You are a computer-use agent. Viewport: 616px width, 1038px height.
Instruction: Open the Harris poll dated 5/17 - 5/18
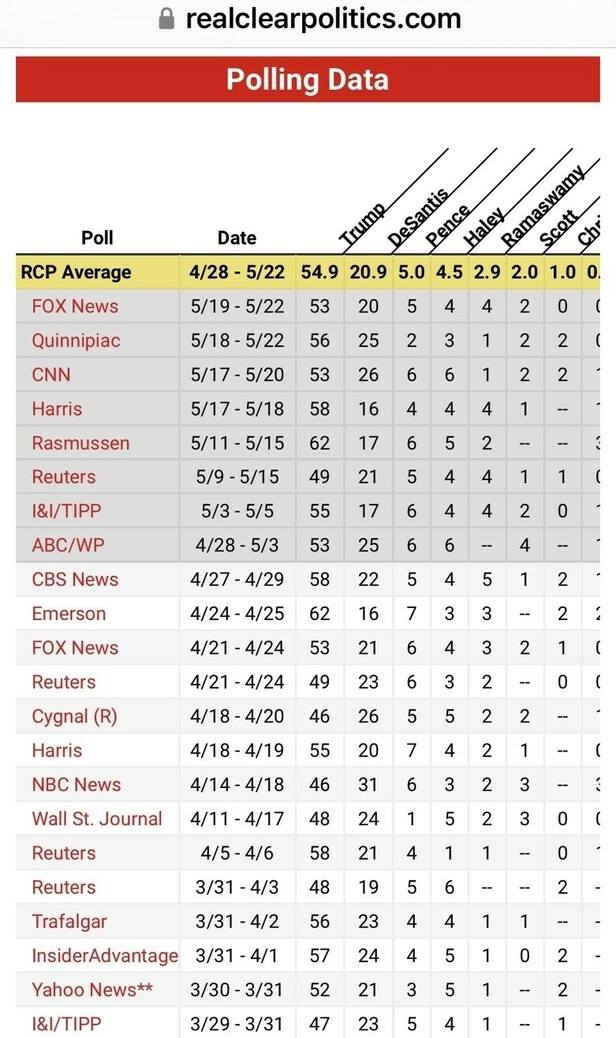click(x=57, y=409)
